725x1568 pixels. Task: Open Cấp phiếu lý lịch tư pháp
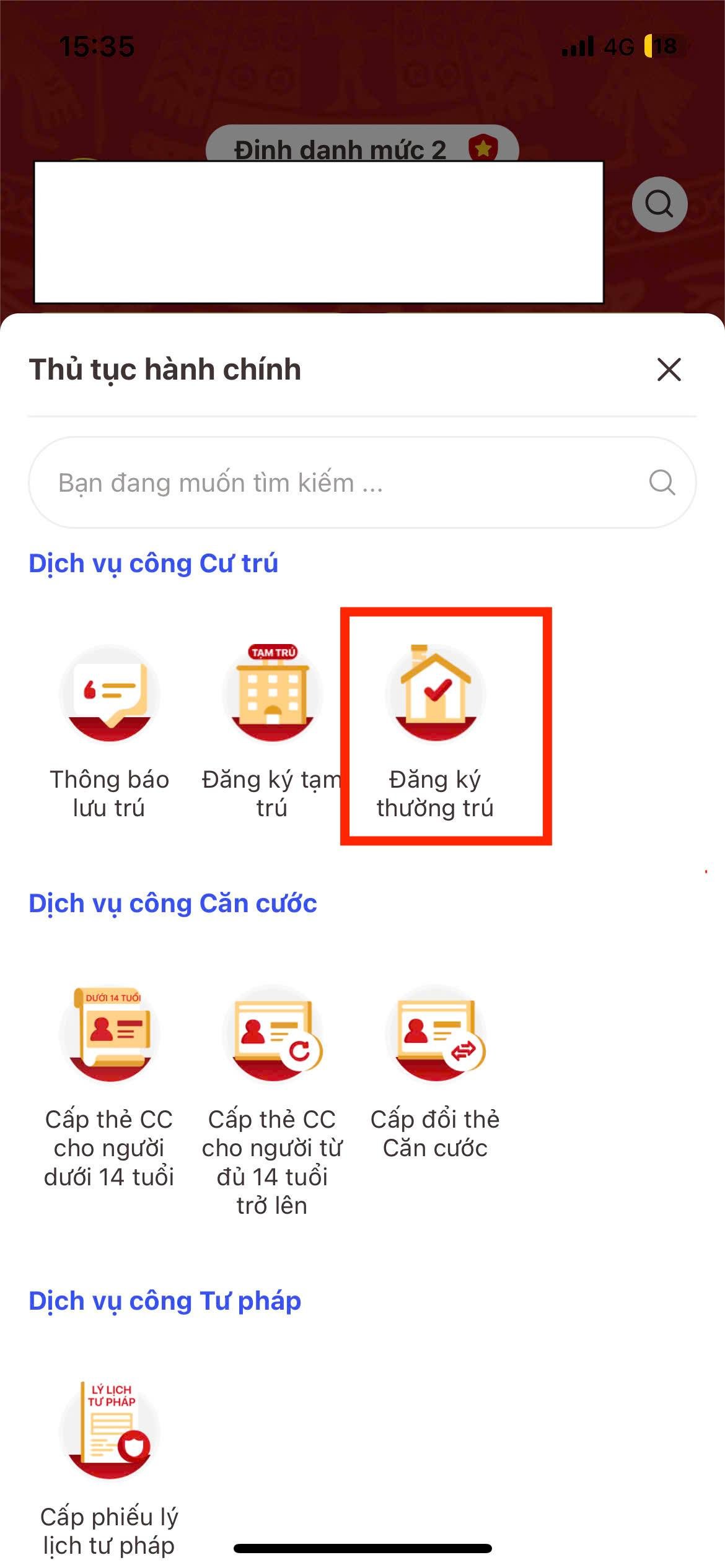110,1431
